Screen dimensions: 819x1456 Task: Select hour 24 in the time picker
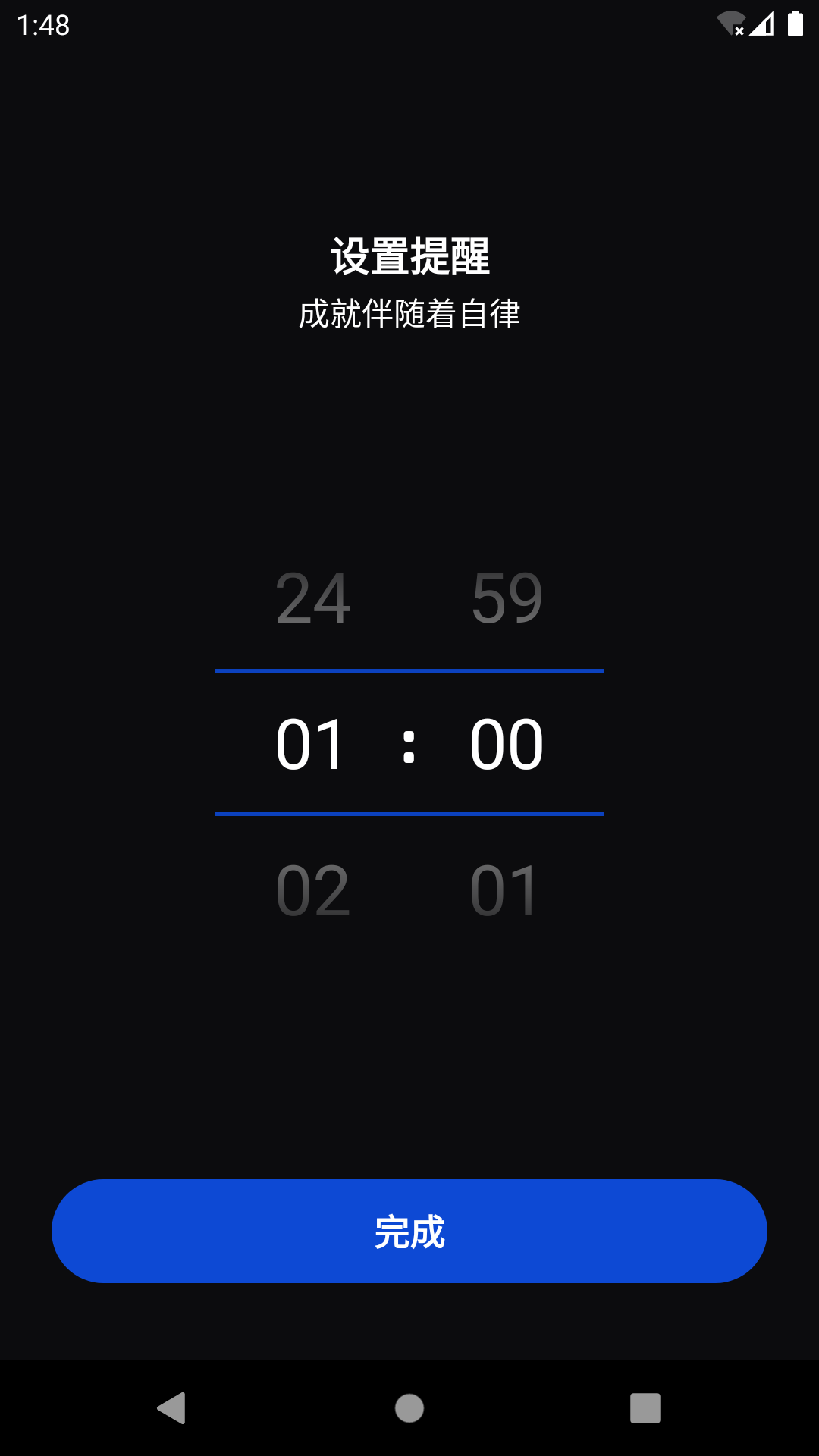(x=312, y=598)
